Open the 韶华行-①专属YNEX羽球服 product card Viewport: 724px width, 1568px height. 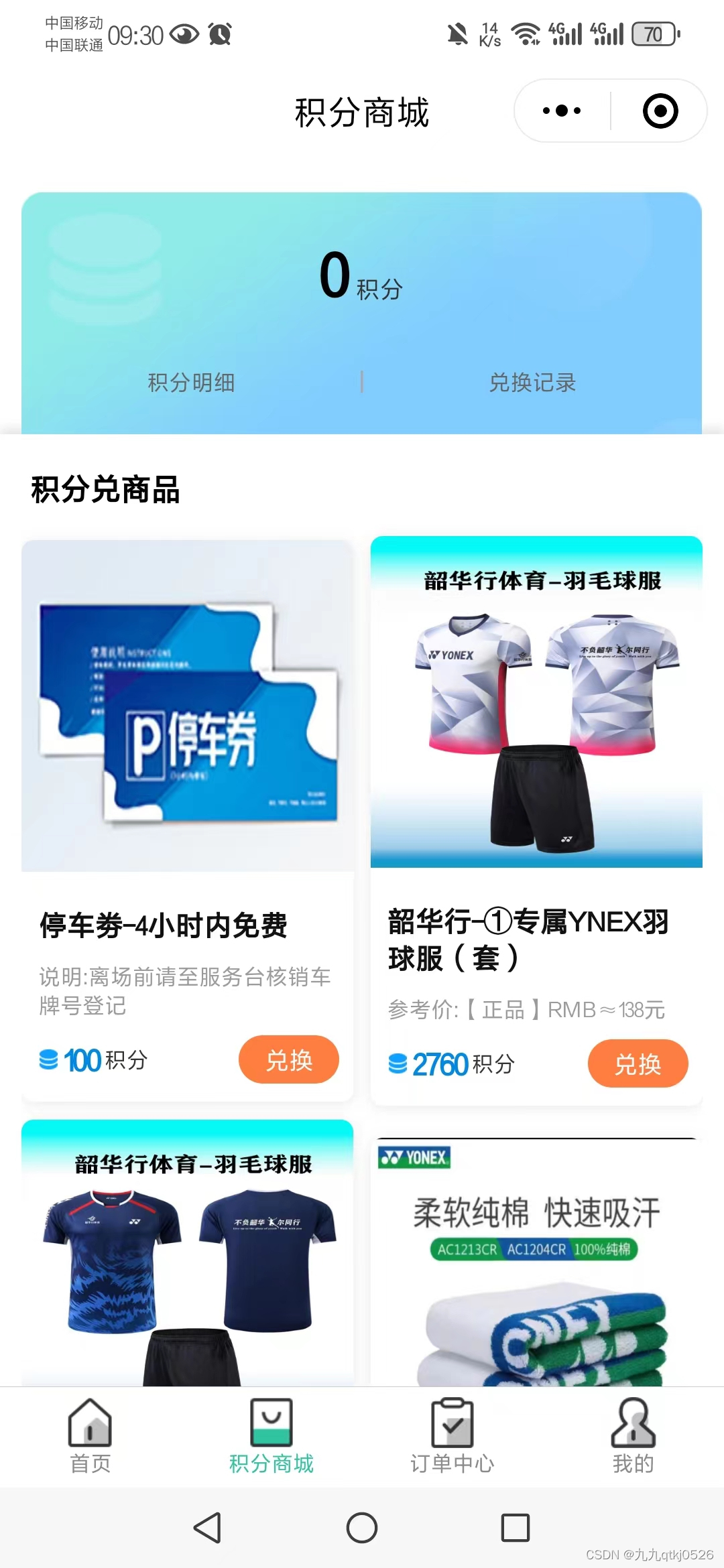pos(536,737)
